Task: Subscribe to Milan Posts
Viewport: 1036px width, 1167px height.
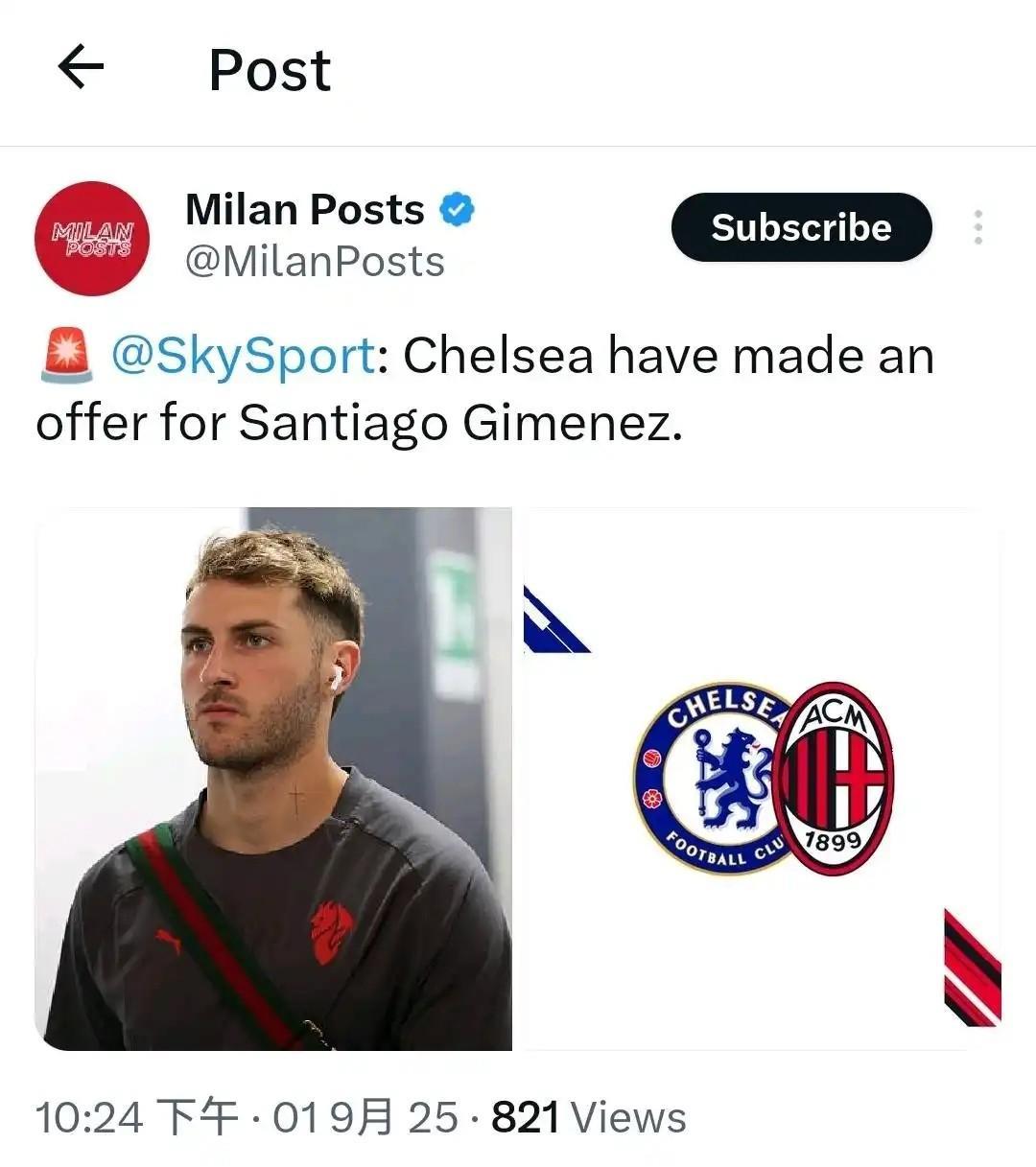Action: pos(801,227)
